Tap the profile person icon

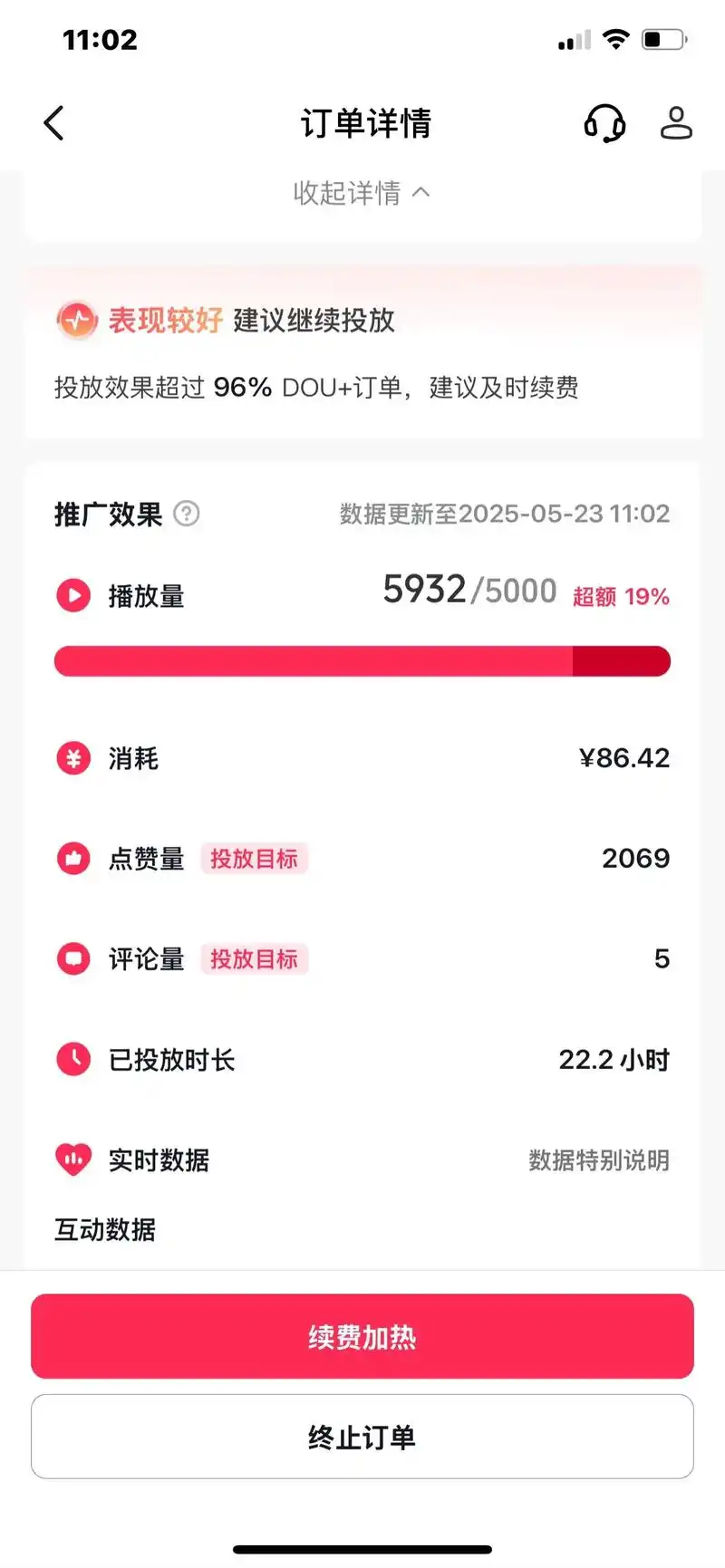point(676,124)
